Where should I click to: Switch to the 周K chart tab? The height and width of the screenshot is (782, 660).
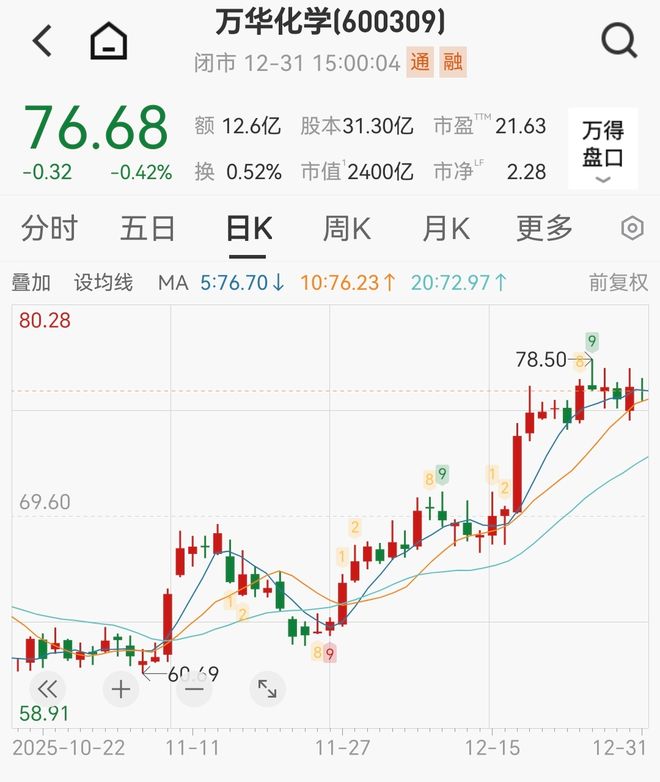[x=346, y=229]
